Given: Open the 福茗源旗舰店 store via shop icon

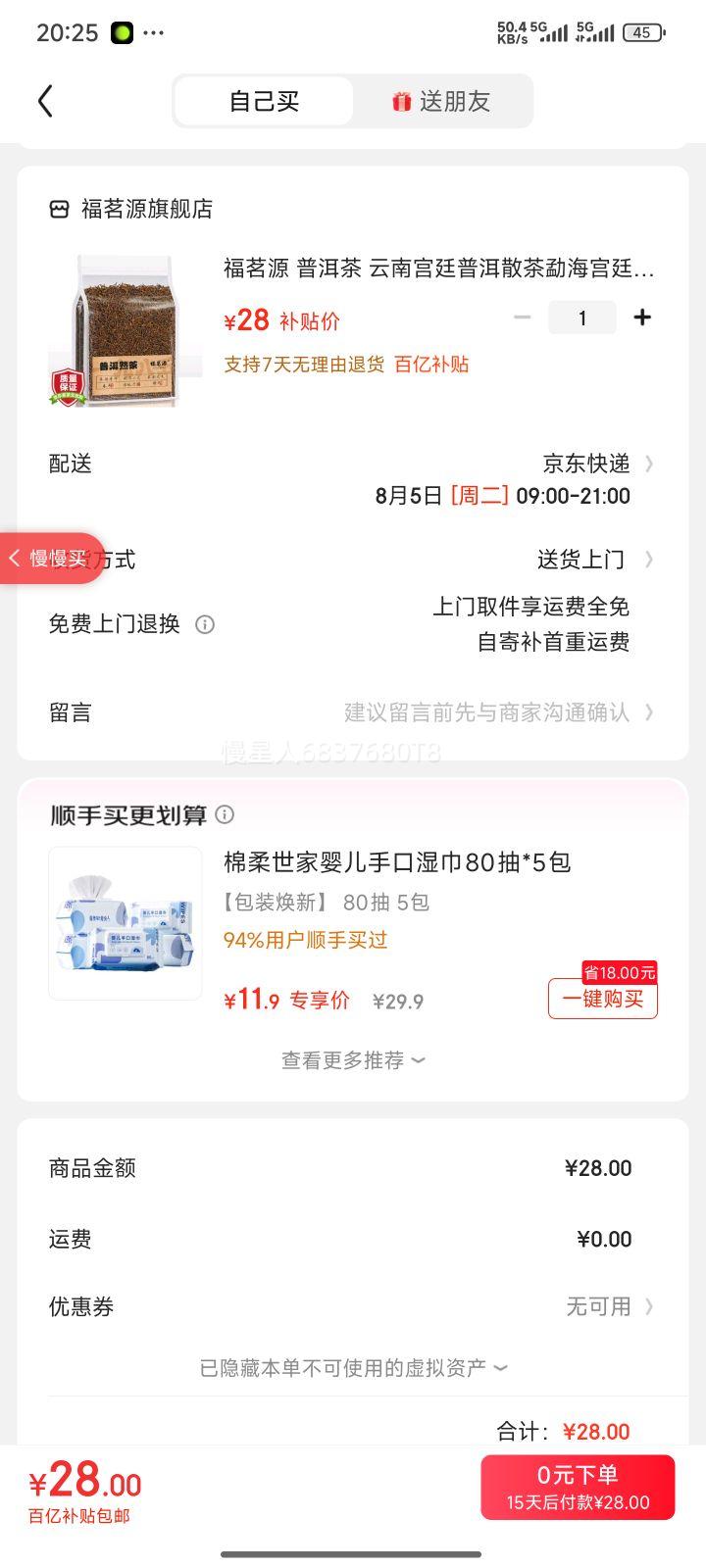Looking at the screenshot, I should 59,209.
